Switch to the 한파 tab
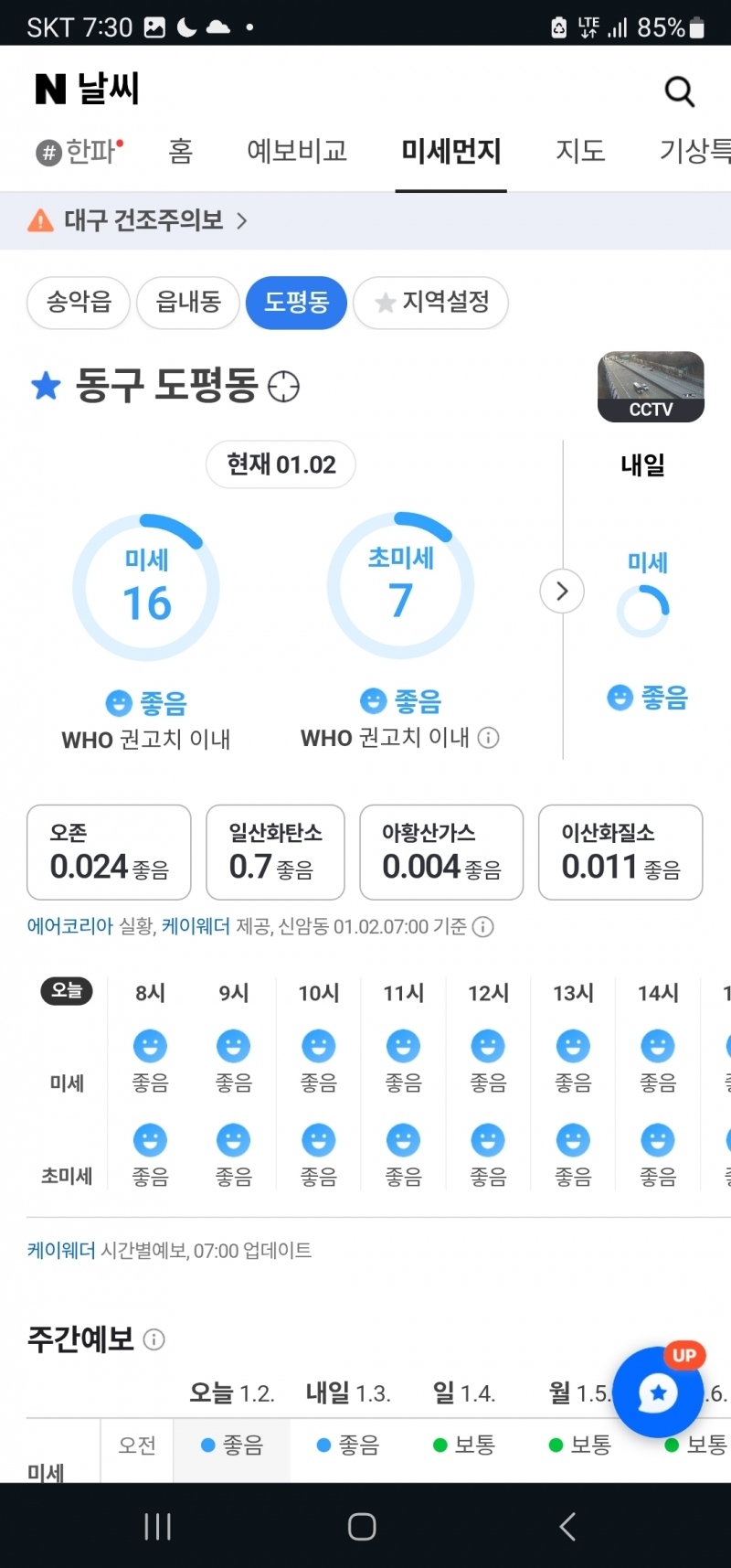 [x=80, y=151]
